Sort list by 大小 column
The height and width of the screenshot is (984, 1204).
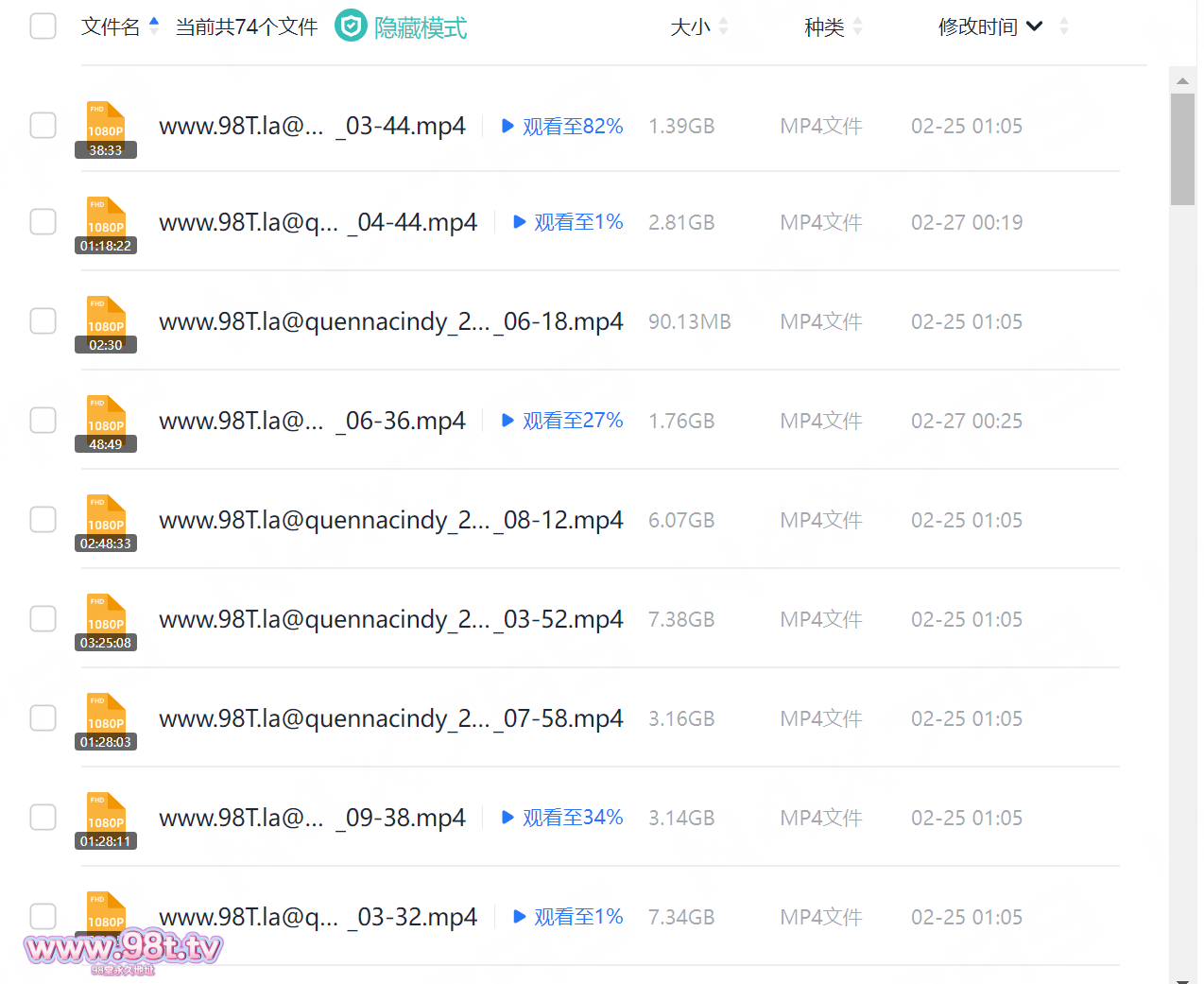pyautogui.click(x=691, y=27)
